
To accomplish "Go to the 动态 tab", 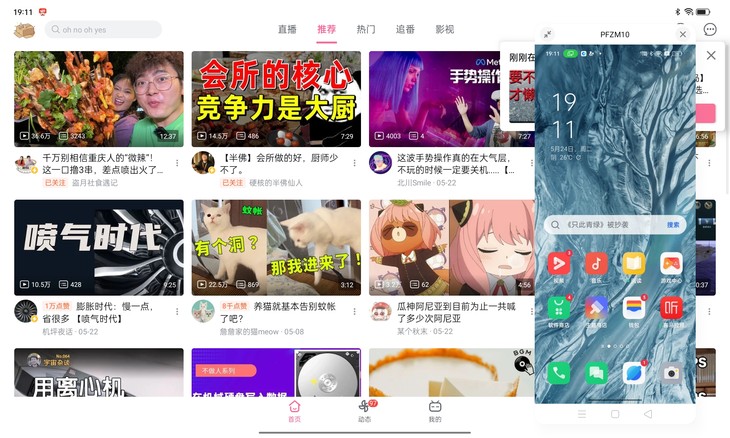I will pos(364,411).
